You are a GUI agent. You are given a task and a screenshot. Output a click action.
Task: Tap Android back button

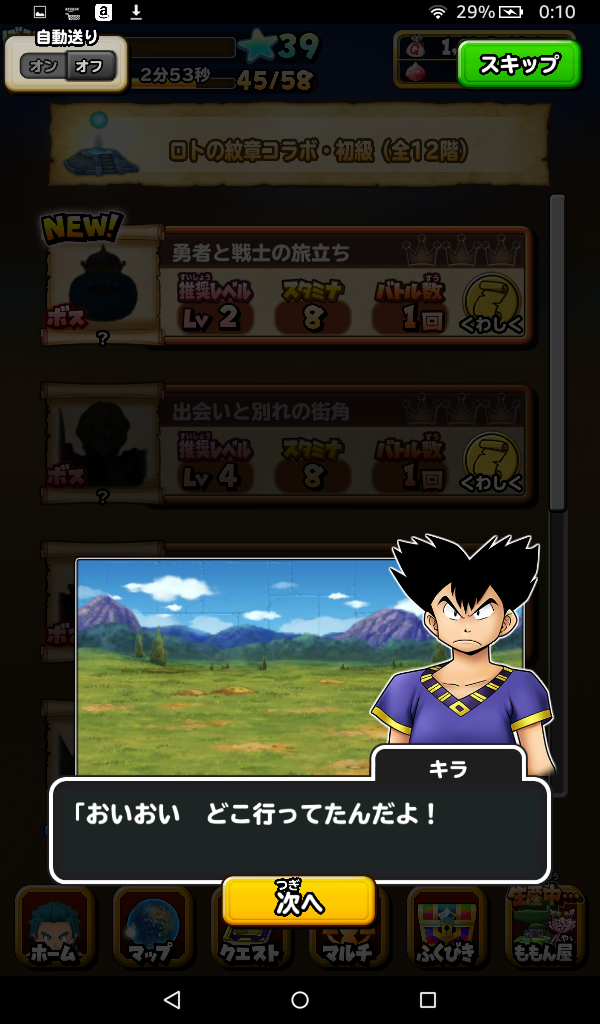[x=172, y=1000]
